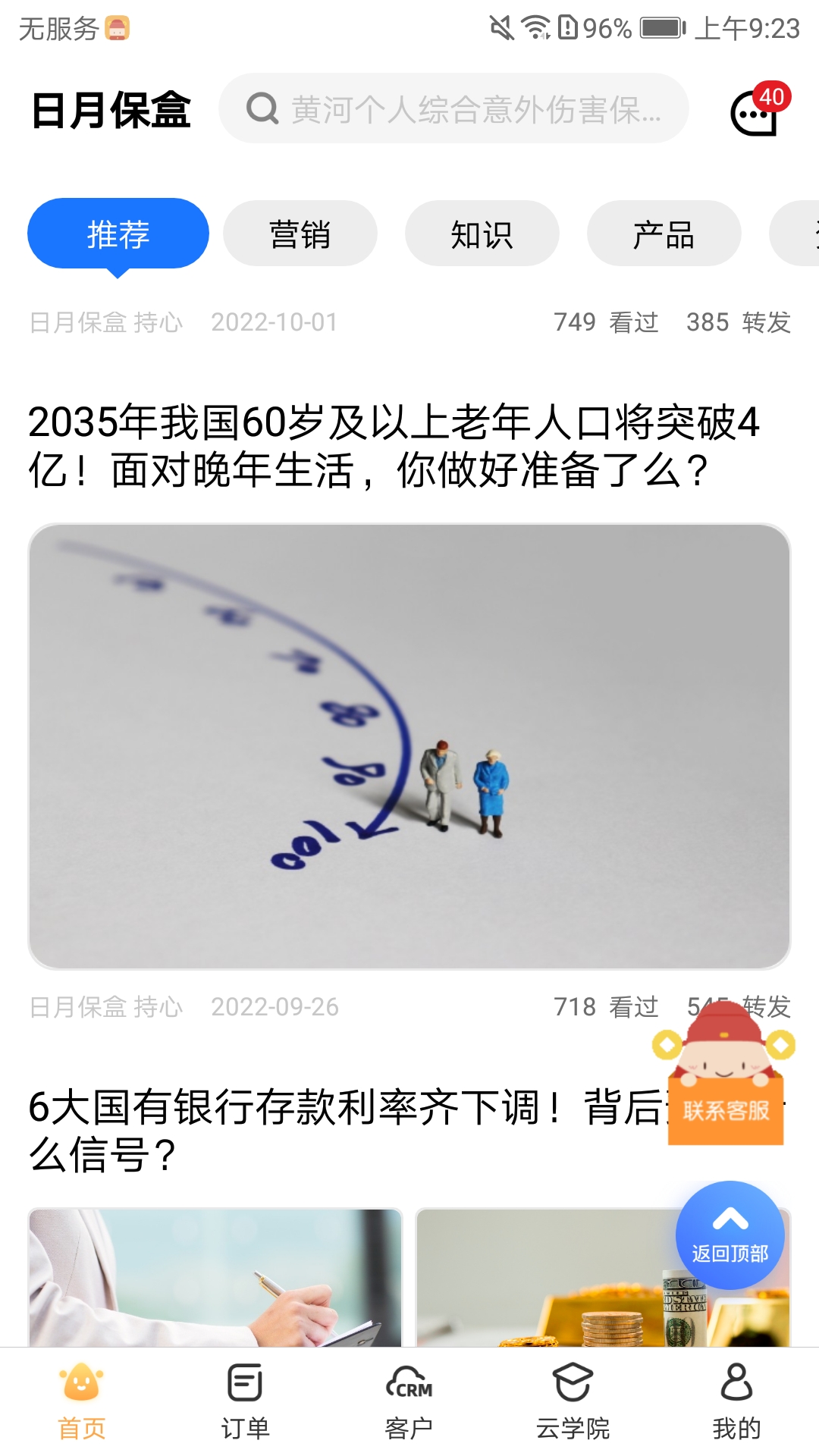Go to 首页 in bottom navigation
Image resolution: width=819 pixels, height=1456 pixels.
[x=82, y=1402]
